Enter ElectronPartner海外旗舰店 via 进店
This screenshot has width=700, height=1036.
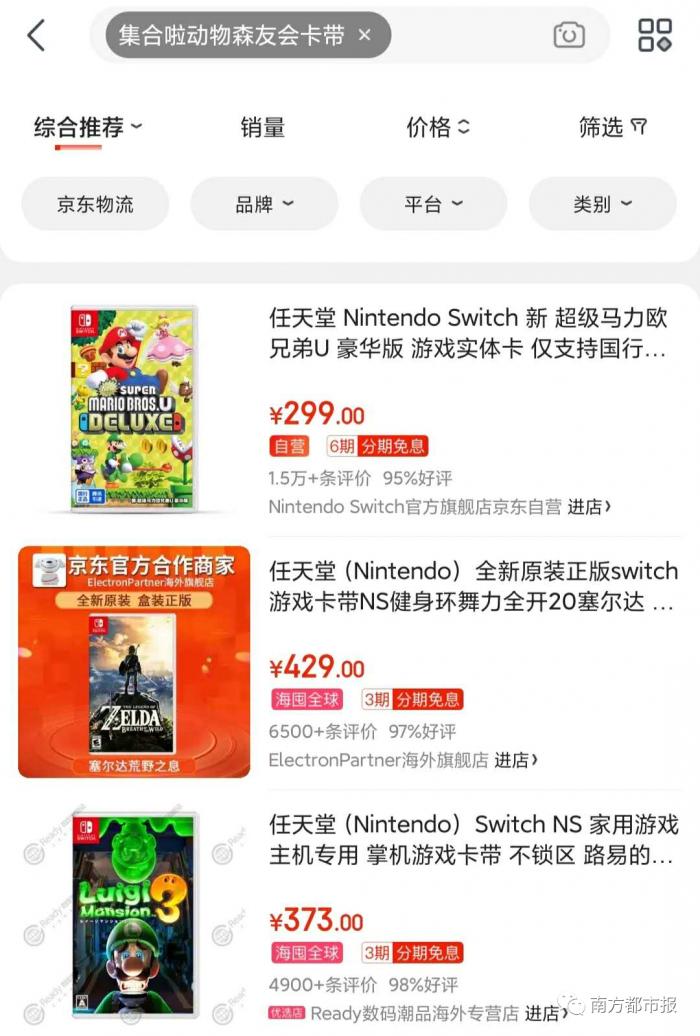[516, 760]
